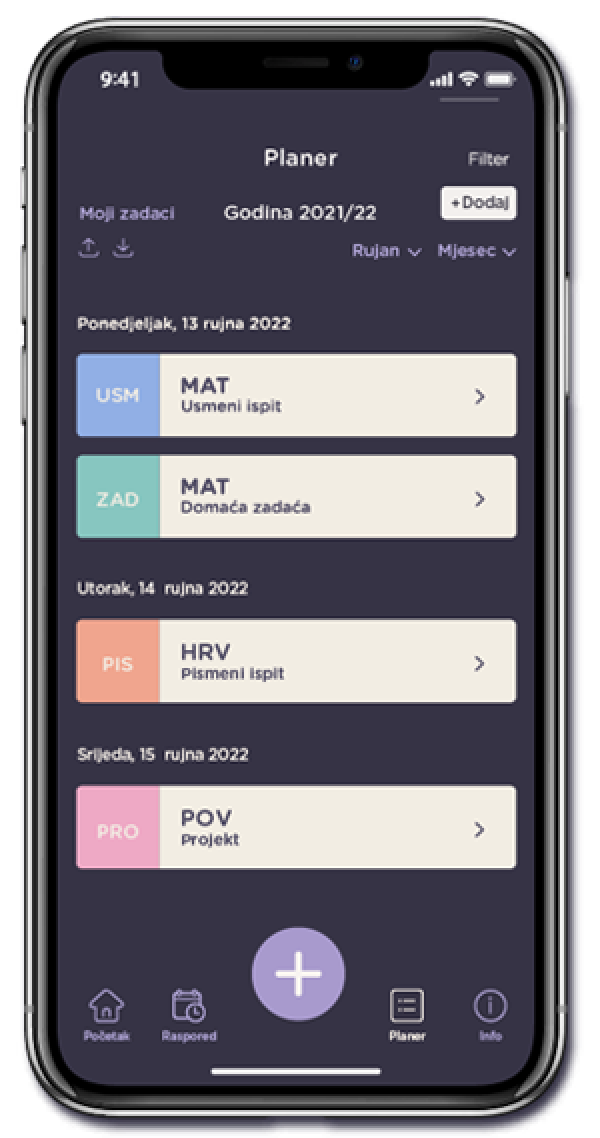Tap the round plus button
The image size is (600, 1138).
(x=298, y=975)
